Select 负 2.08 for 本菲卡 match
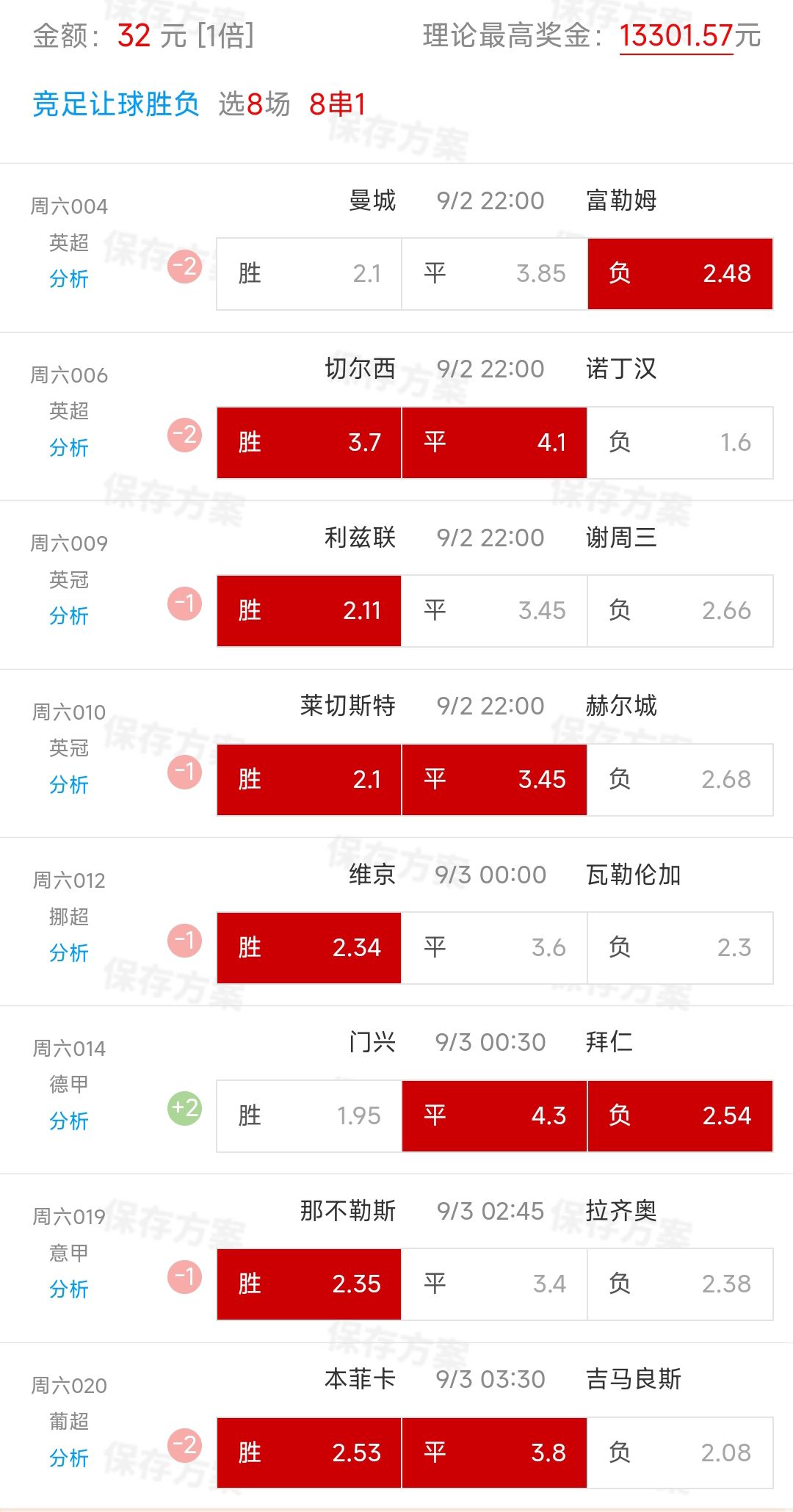The height and width of the screenshot is (1512, 793). (x=680, y=1453)
